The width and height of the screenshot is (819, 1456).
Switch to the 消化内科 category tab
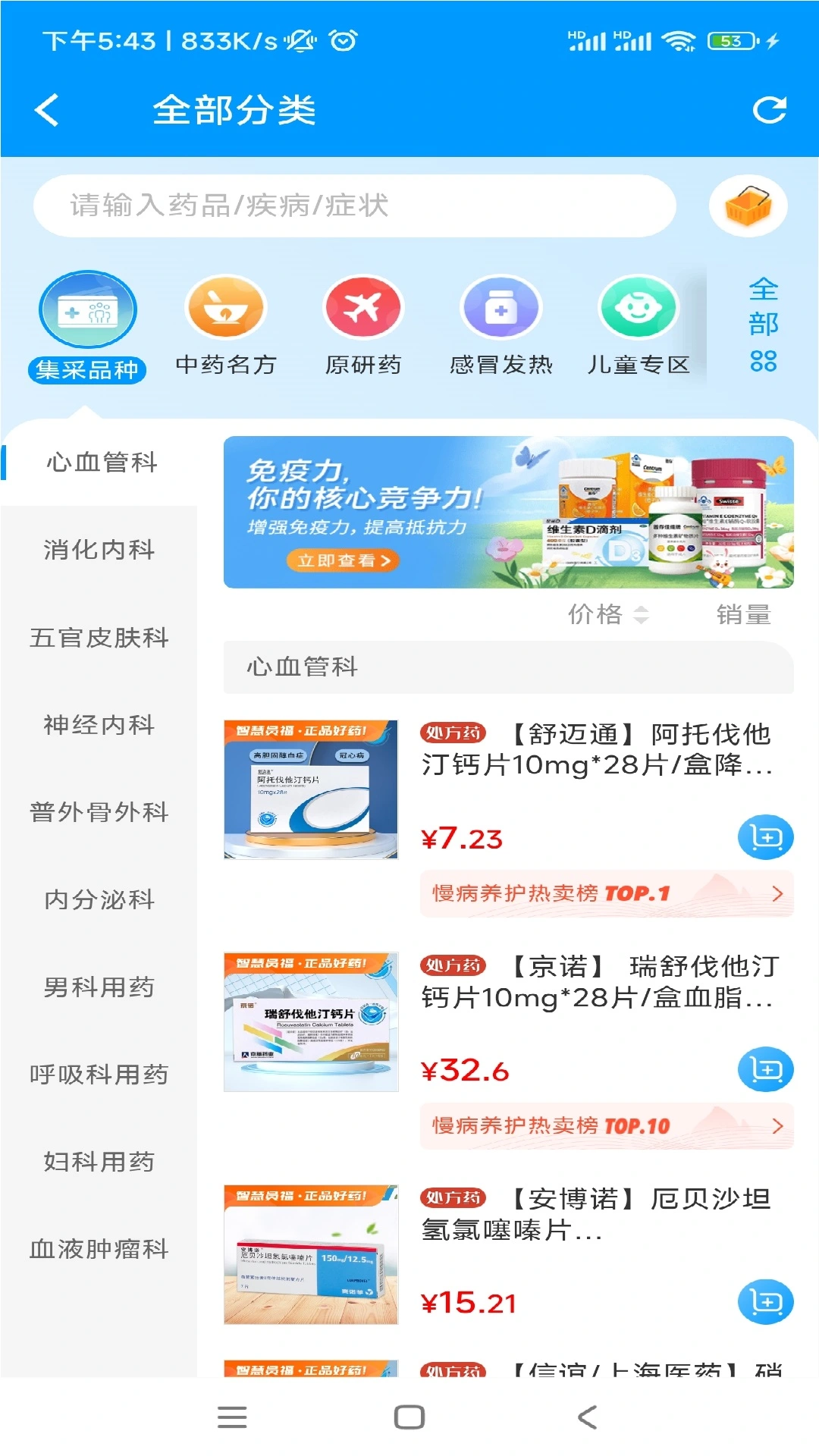(x=99, y=551)
